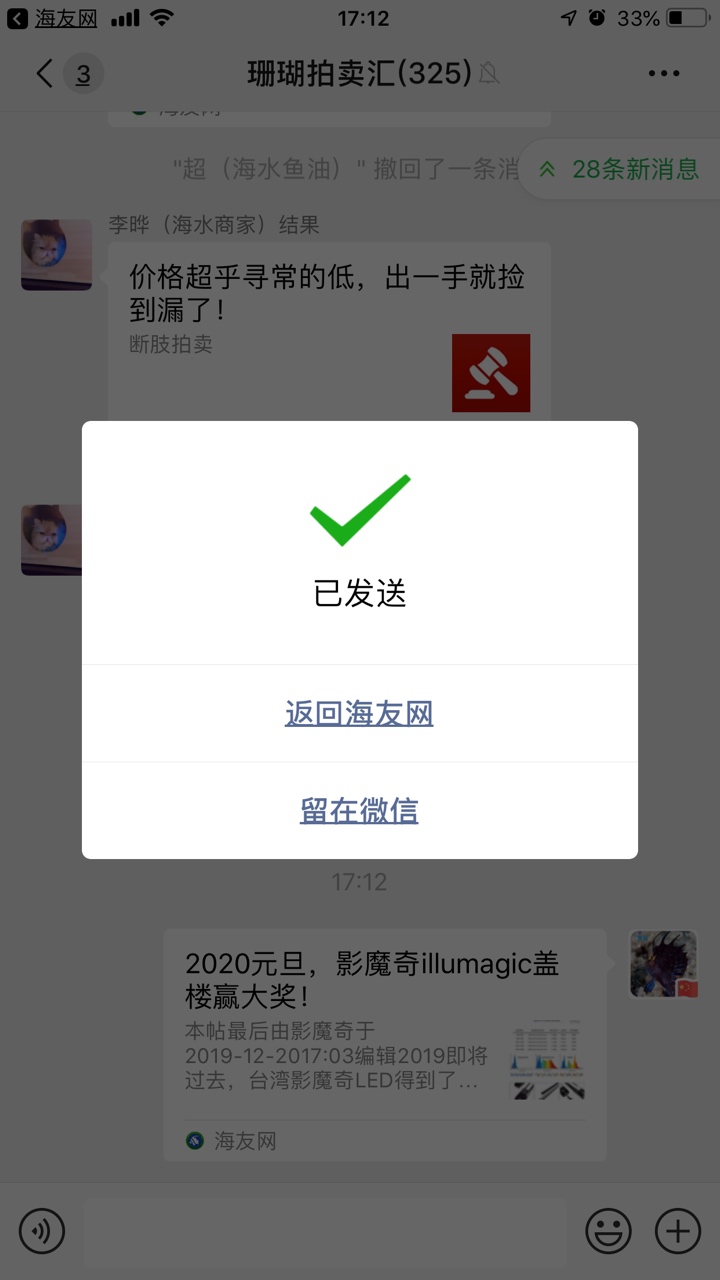This screenshot has height=1280, width=720.
Task: Choose 留在微信 to stay in WeChat
Action: coord(359,810)
